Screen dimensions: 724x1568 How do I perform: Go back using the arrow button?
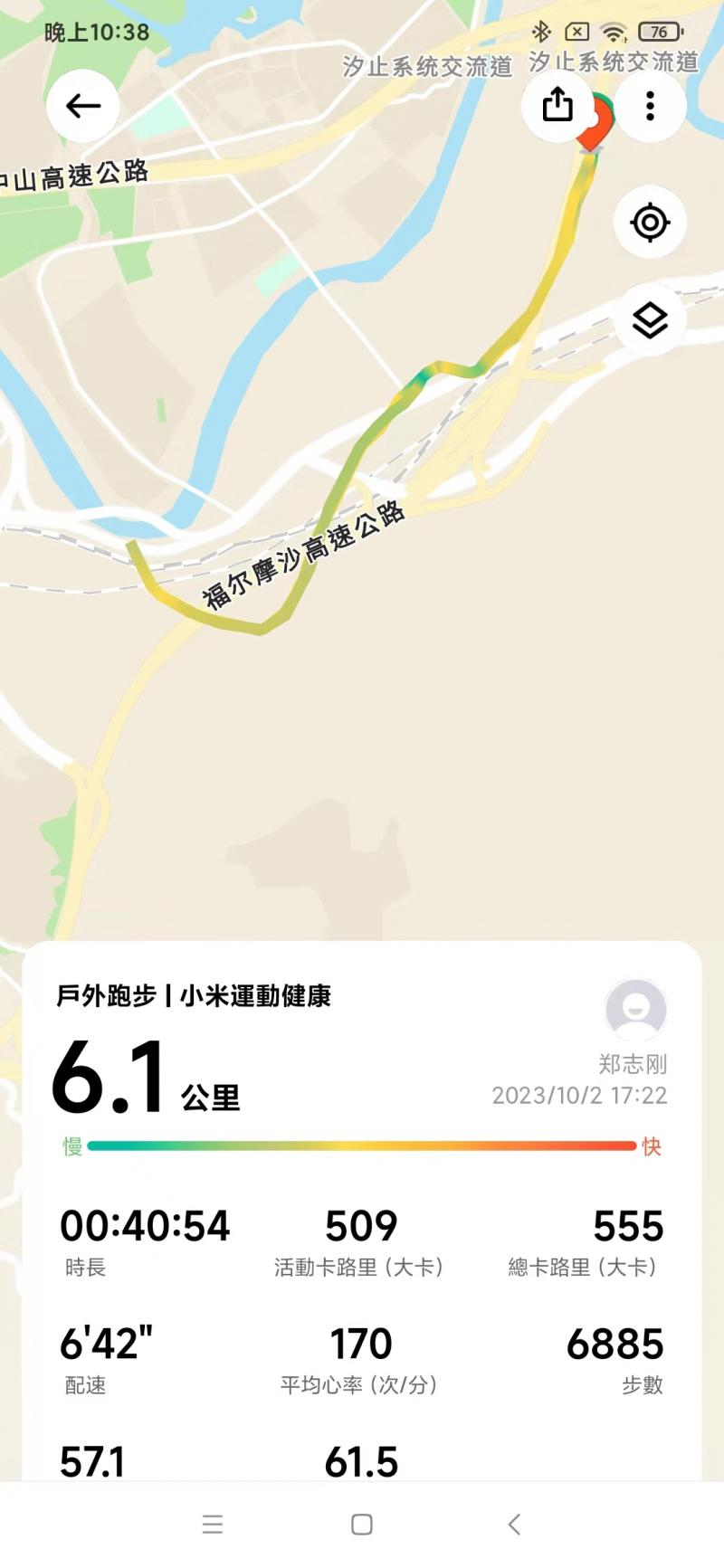(x=83, y=106)
